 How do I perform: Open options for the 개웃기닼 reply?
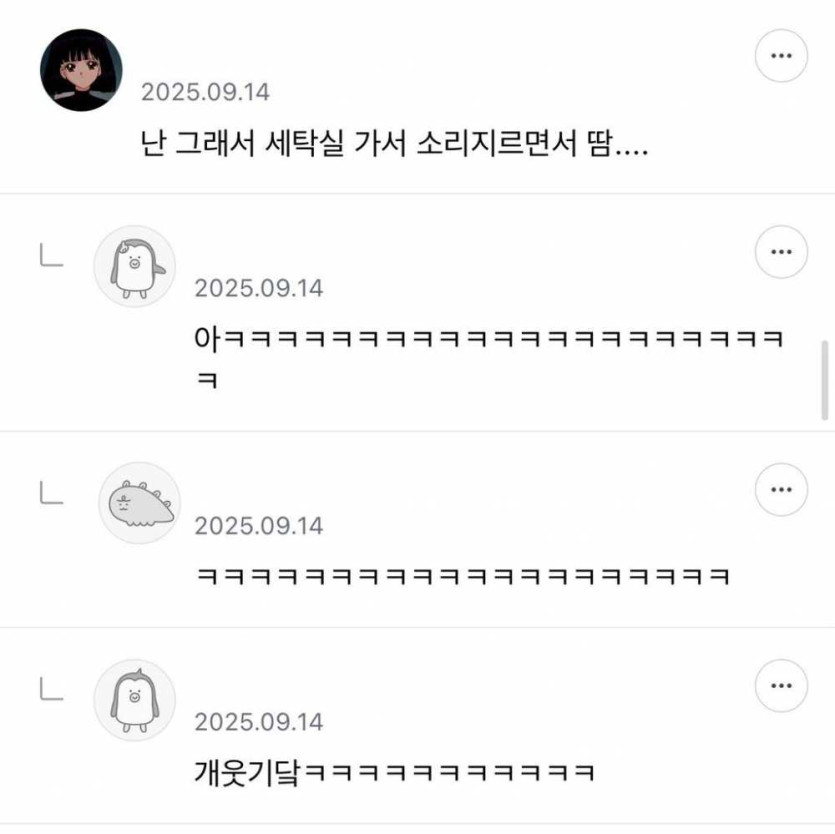point(780,686)
